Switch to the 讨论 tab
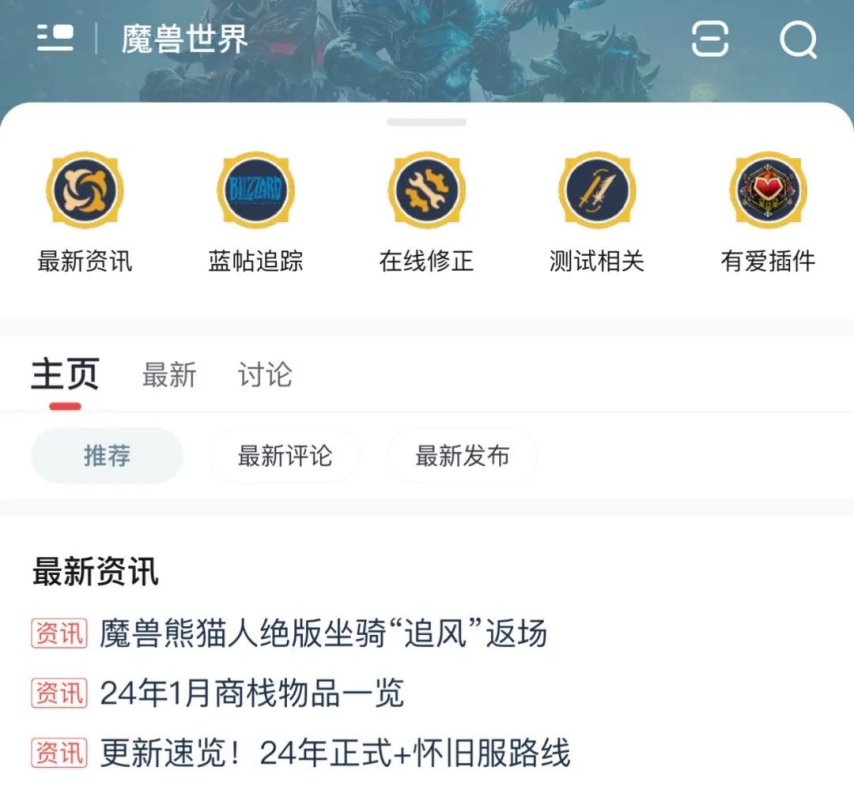 [265, 375]
